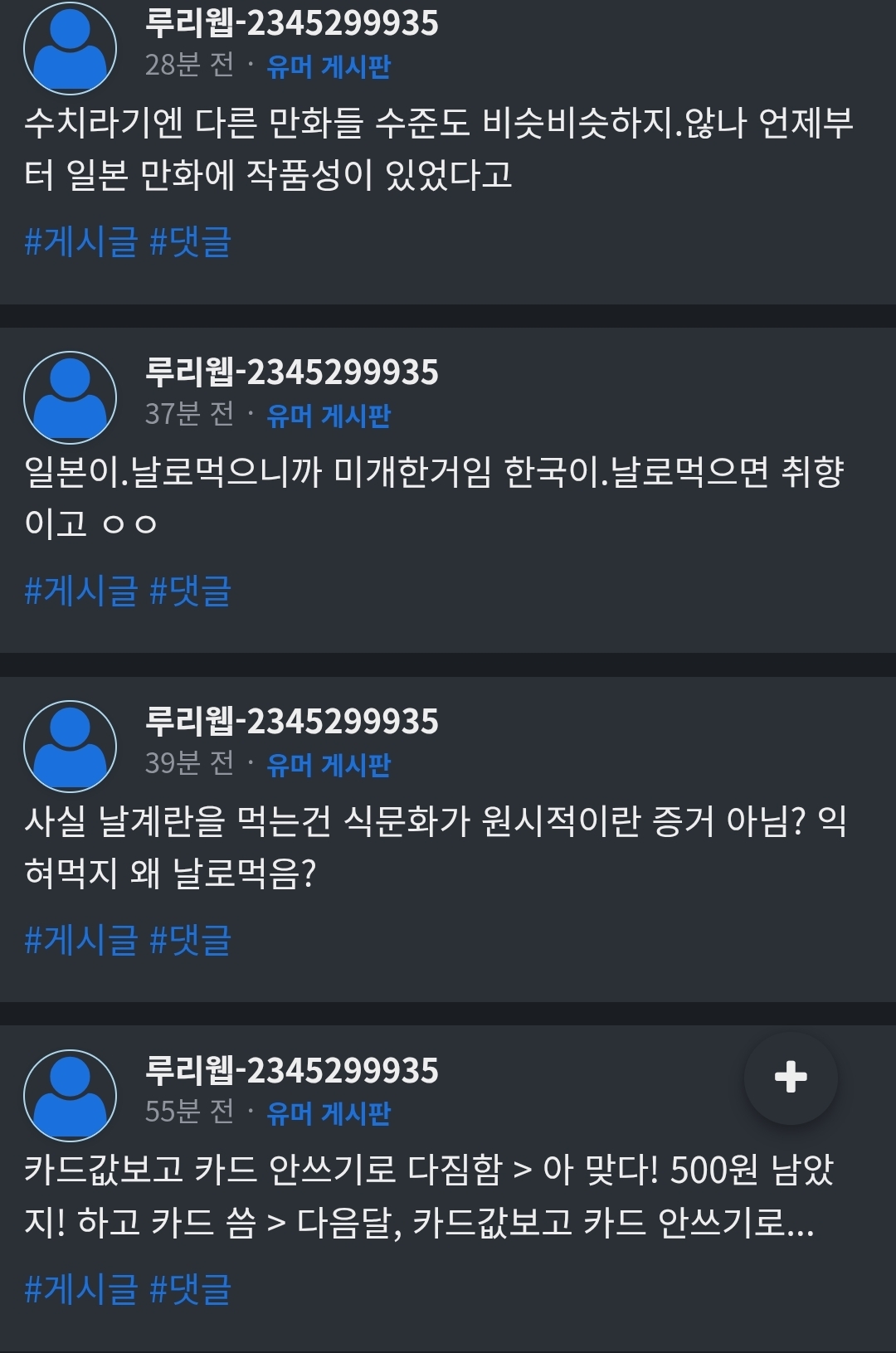Tap the floating plus button
Image resolution: width=896 pixels, height=1353 pixels.
[x=790, y=1077]
